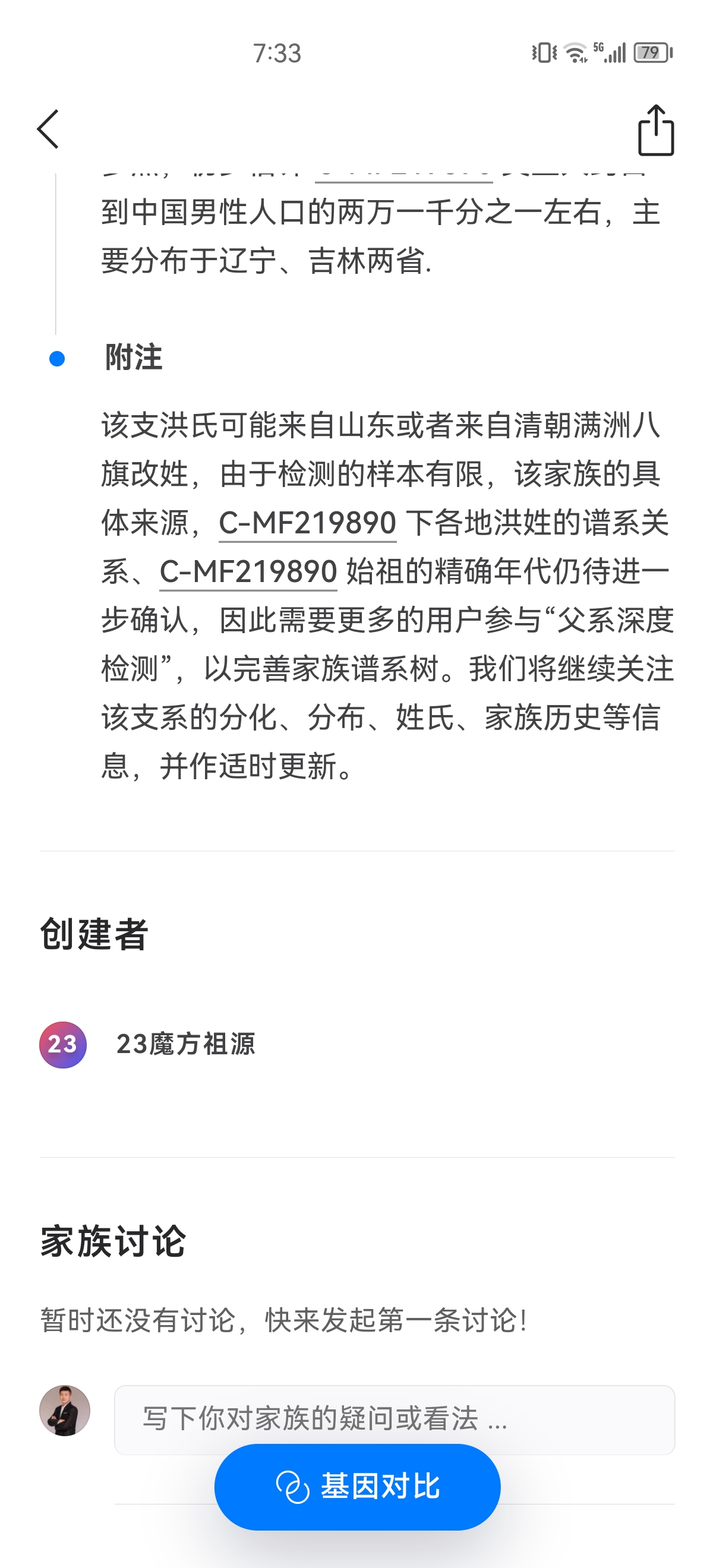Open creator 23魔方祖源 profile
This screenshot has height=1568, width=713.
(x=147, y=1045)
